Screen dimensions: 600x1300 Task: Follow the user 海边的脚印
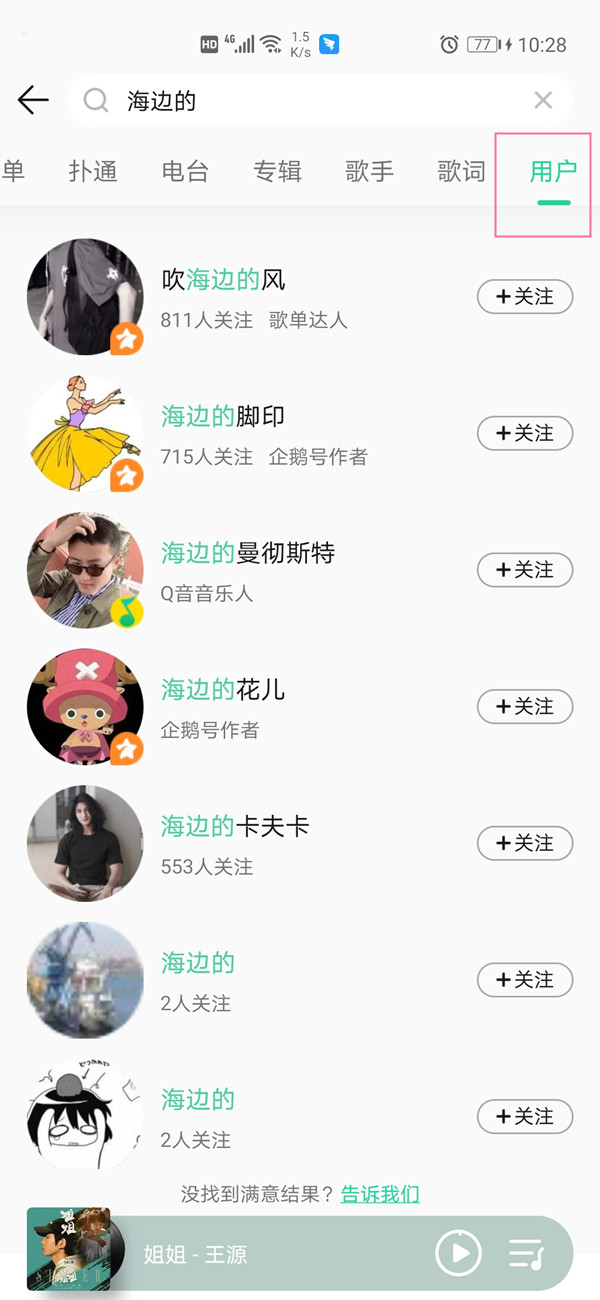525,433
